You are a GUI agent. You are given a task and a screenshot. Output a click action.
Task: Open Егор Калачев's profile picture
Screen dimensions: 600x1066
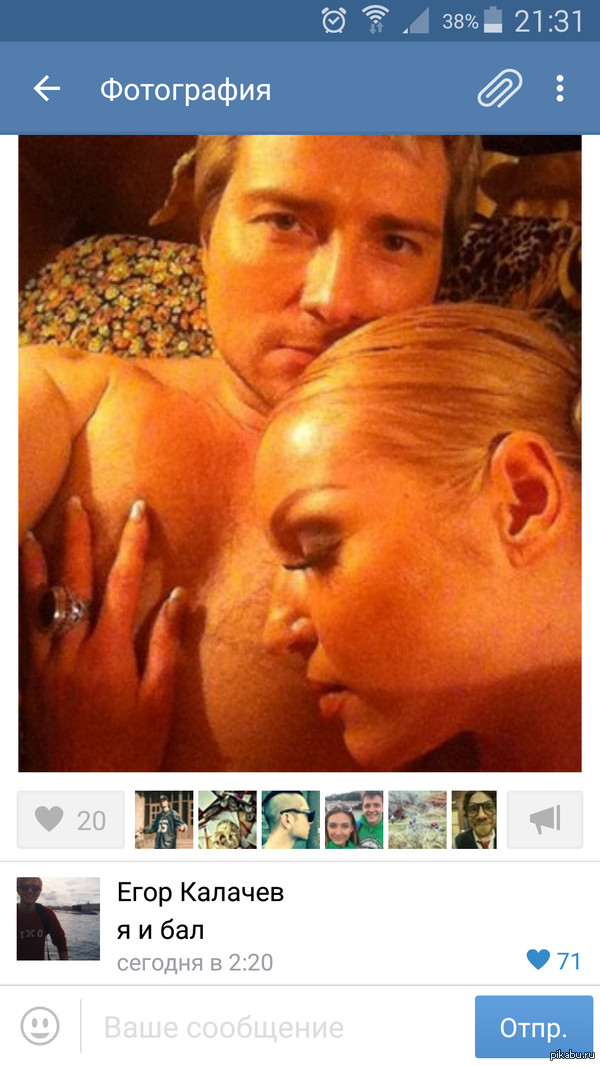click(x=59, y=919)
